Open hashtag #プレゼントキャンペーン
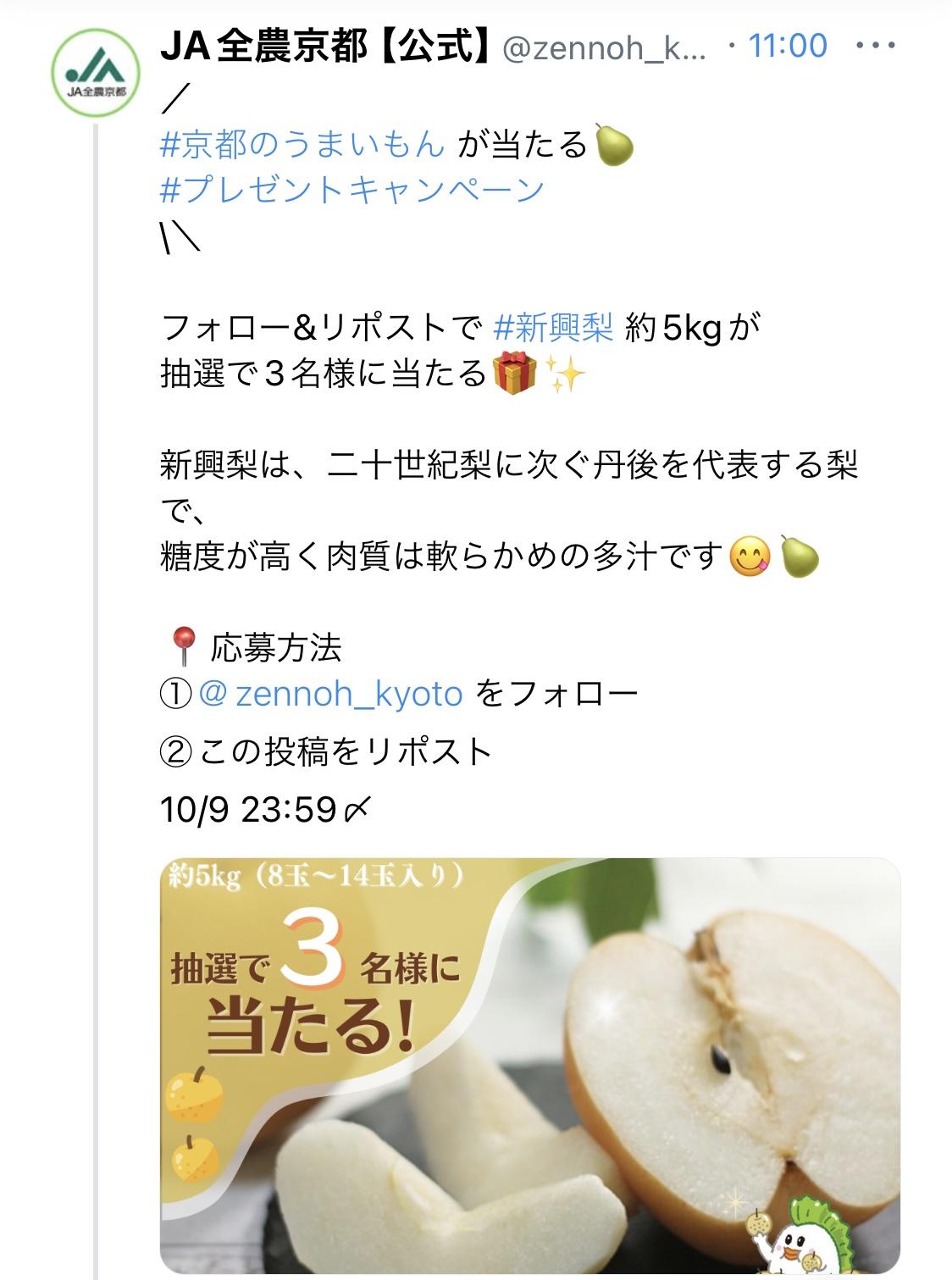Viewport: 952px width, 1280px height. (351, 190)
